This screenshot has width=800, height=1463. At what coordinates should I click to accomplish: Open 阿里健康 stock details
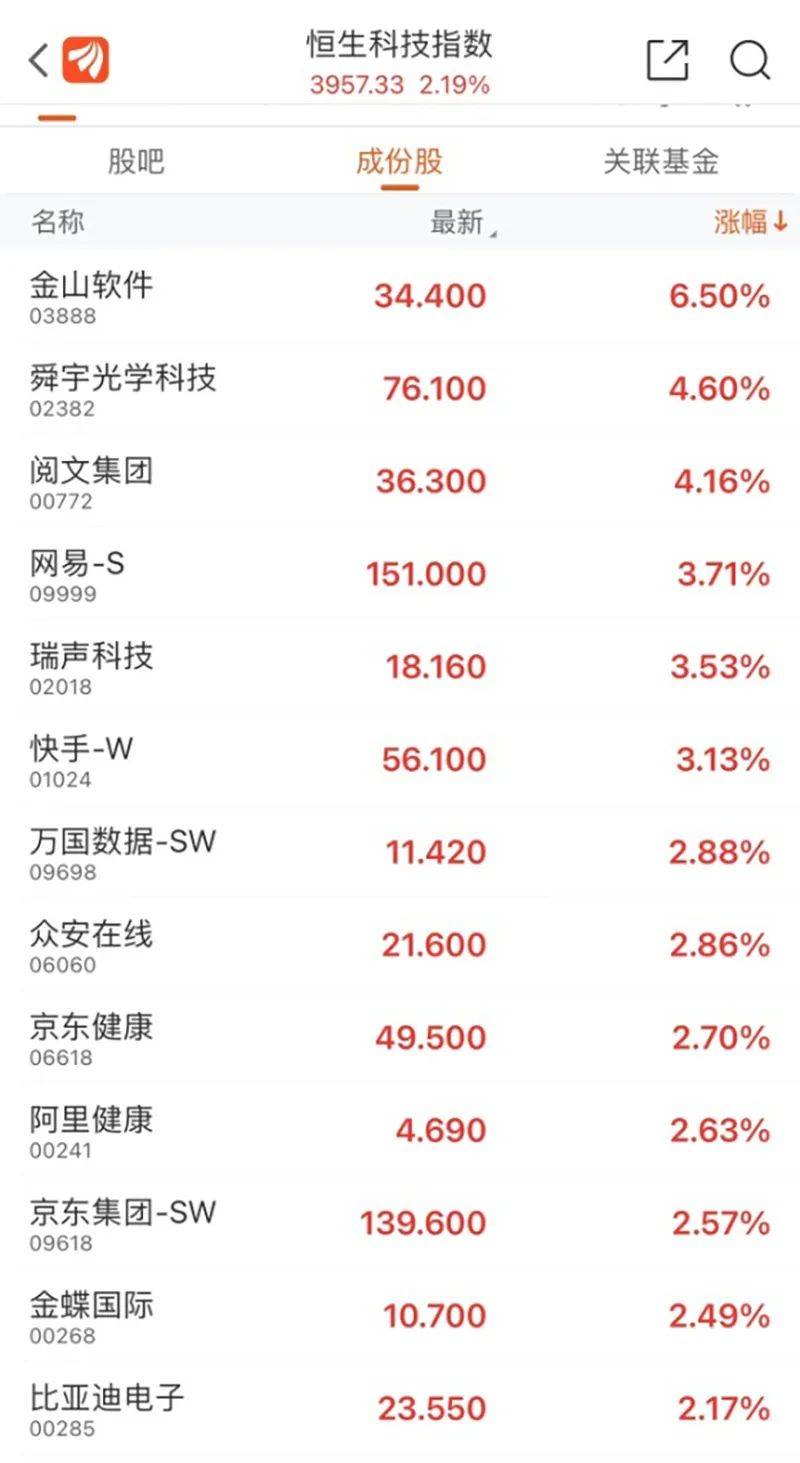(x=400, y=1130)
